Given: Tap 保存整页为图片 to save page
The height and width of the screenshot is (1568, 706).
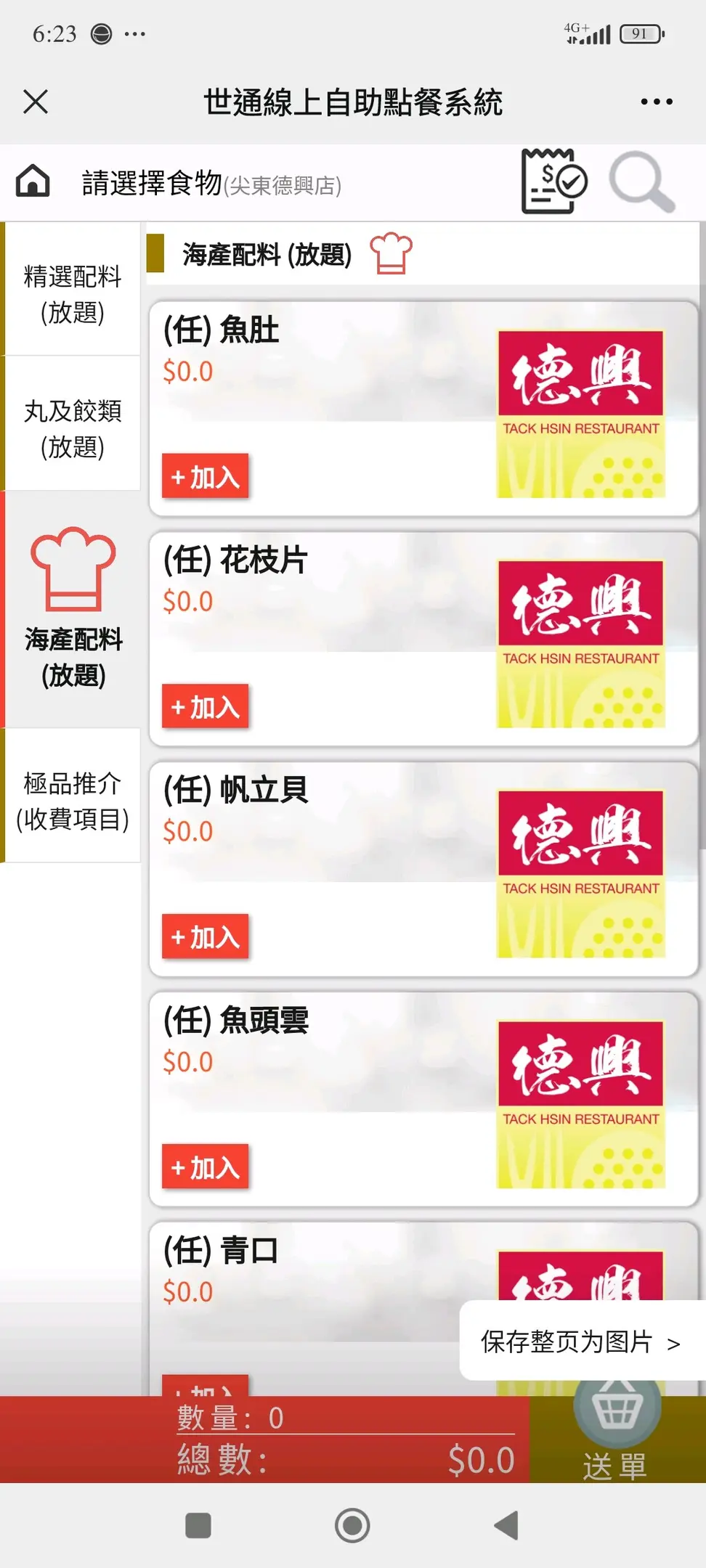Looking at the screenshot, I should (580, 1342).
